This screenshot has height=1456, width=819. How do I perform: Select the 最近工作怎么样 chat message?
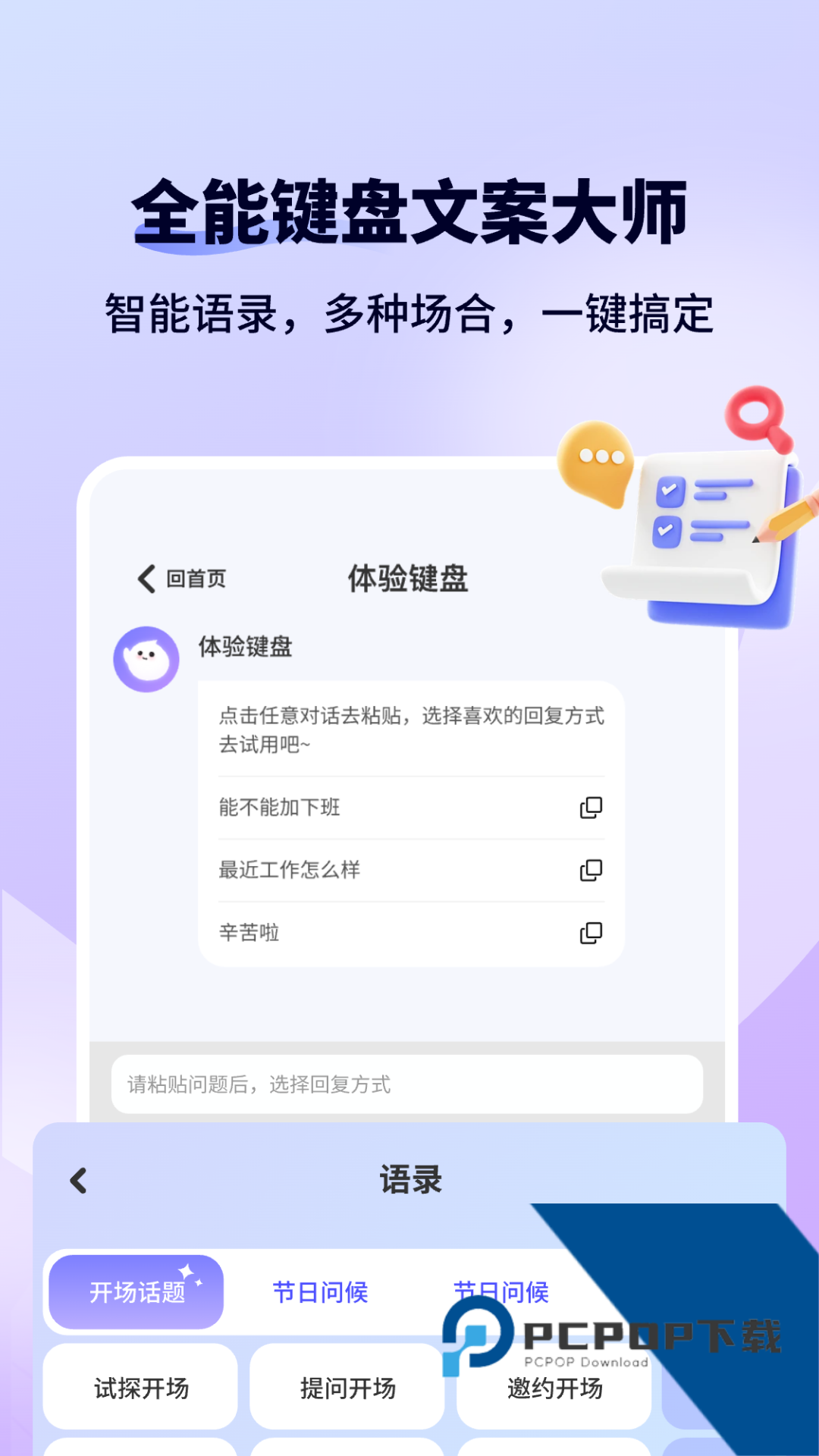(290, 870)
